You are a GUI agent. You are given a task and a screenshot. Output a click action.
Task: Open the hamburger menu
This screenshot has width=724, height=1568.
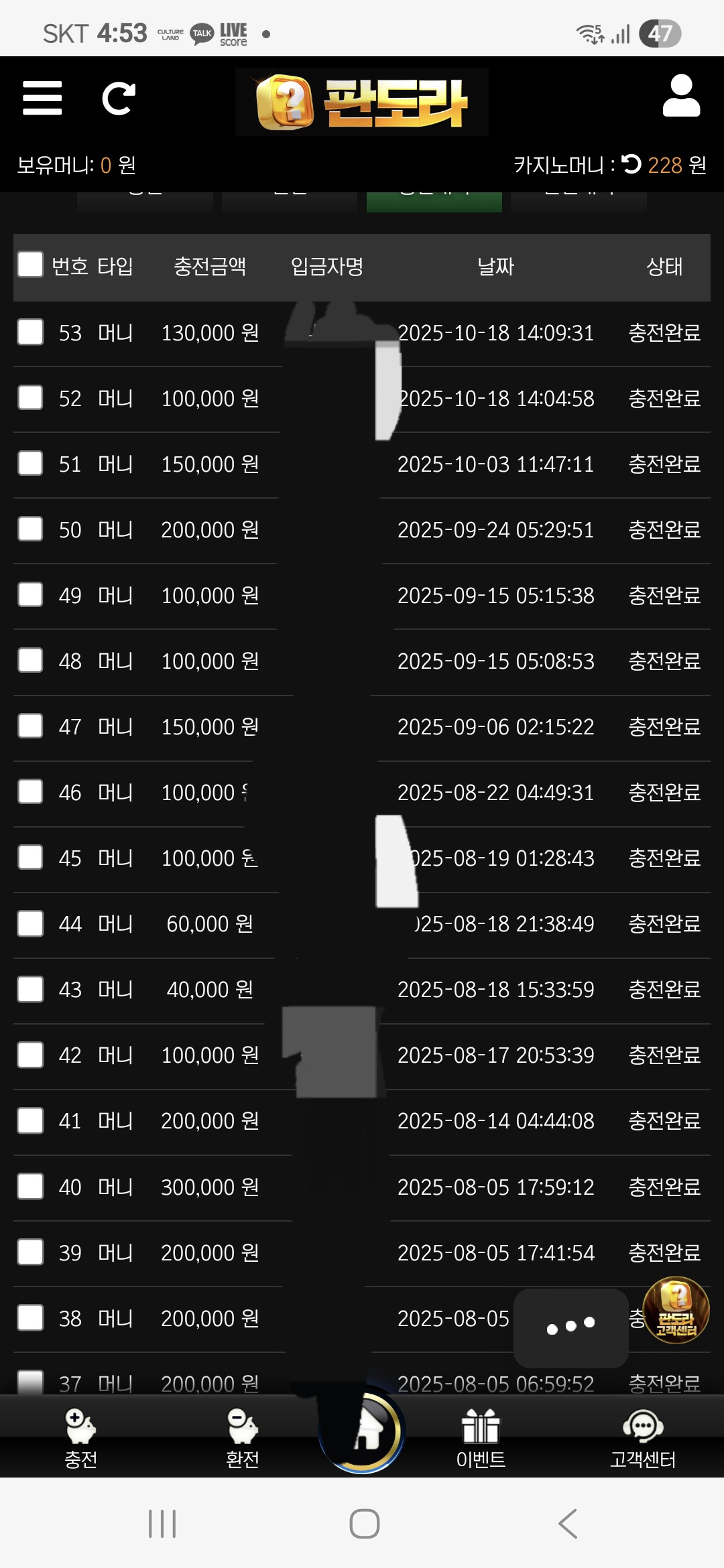(x=42, y=99)
